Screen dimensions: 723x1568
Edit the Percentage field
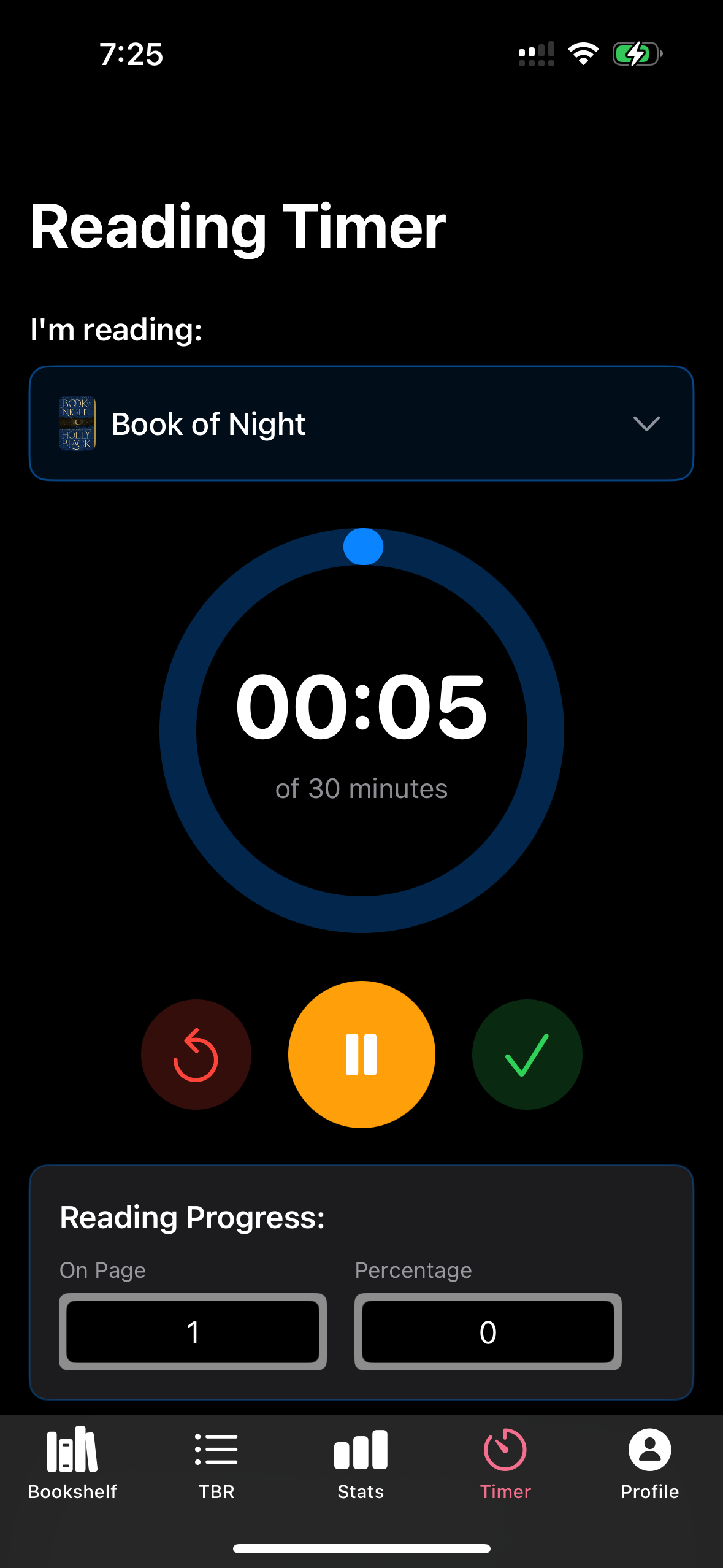[x=488, y=1332]
